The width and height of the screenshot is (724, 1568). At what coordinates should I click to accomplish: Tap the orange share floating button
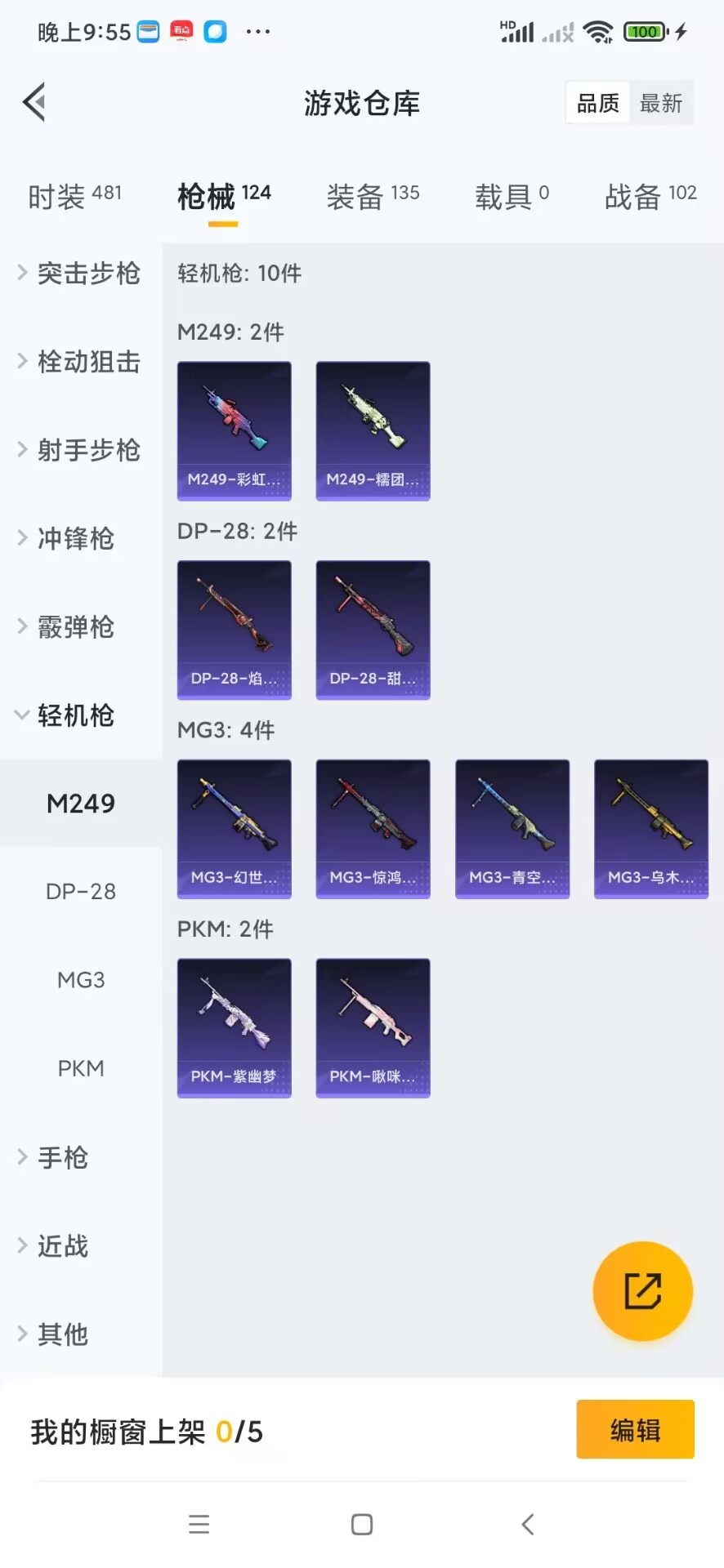(642, 1291)
